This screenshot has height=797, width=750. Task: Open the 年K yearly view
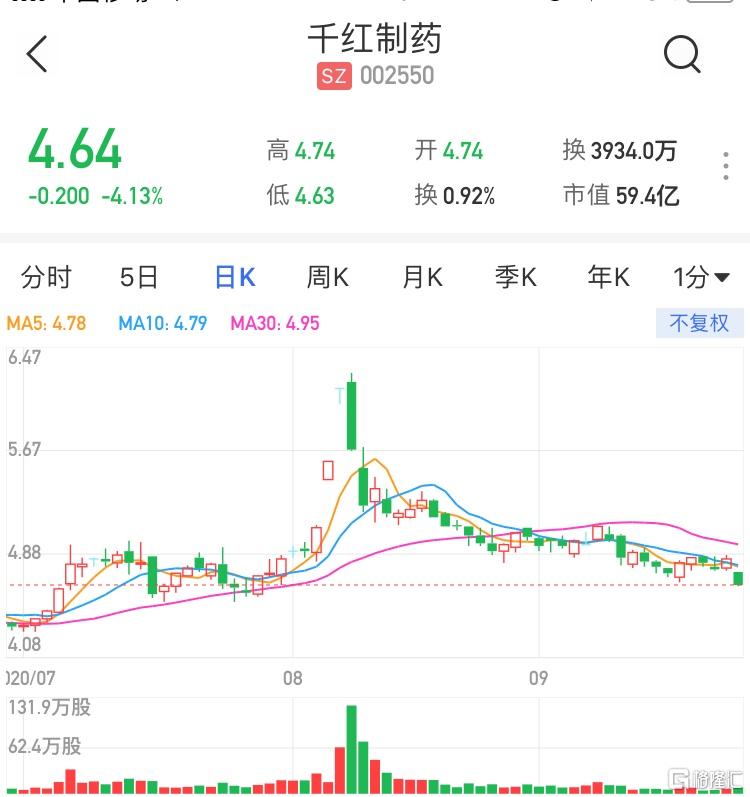click(606, 278)
